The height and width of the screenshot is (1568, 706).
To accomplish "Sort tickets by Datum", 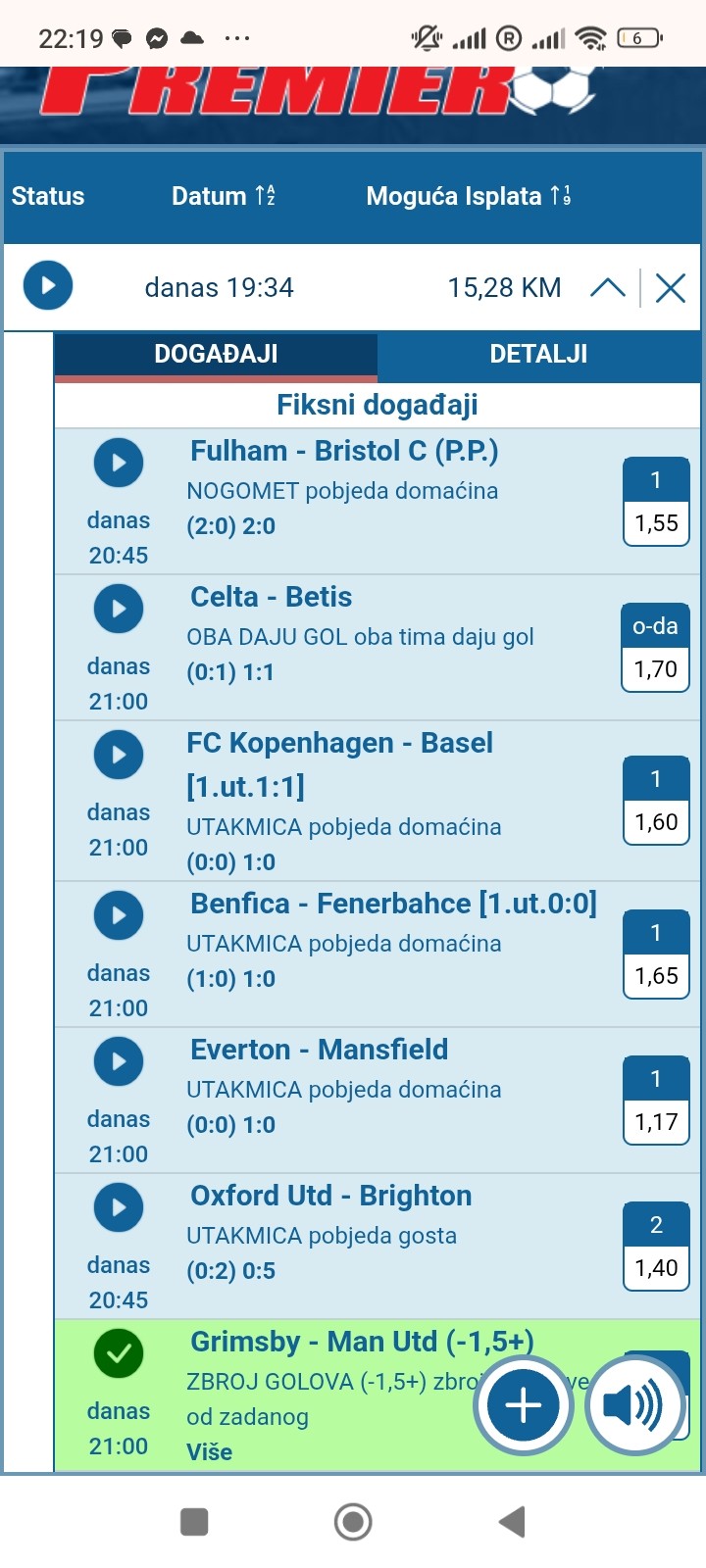I will point(224,196).
